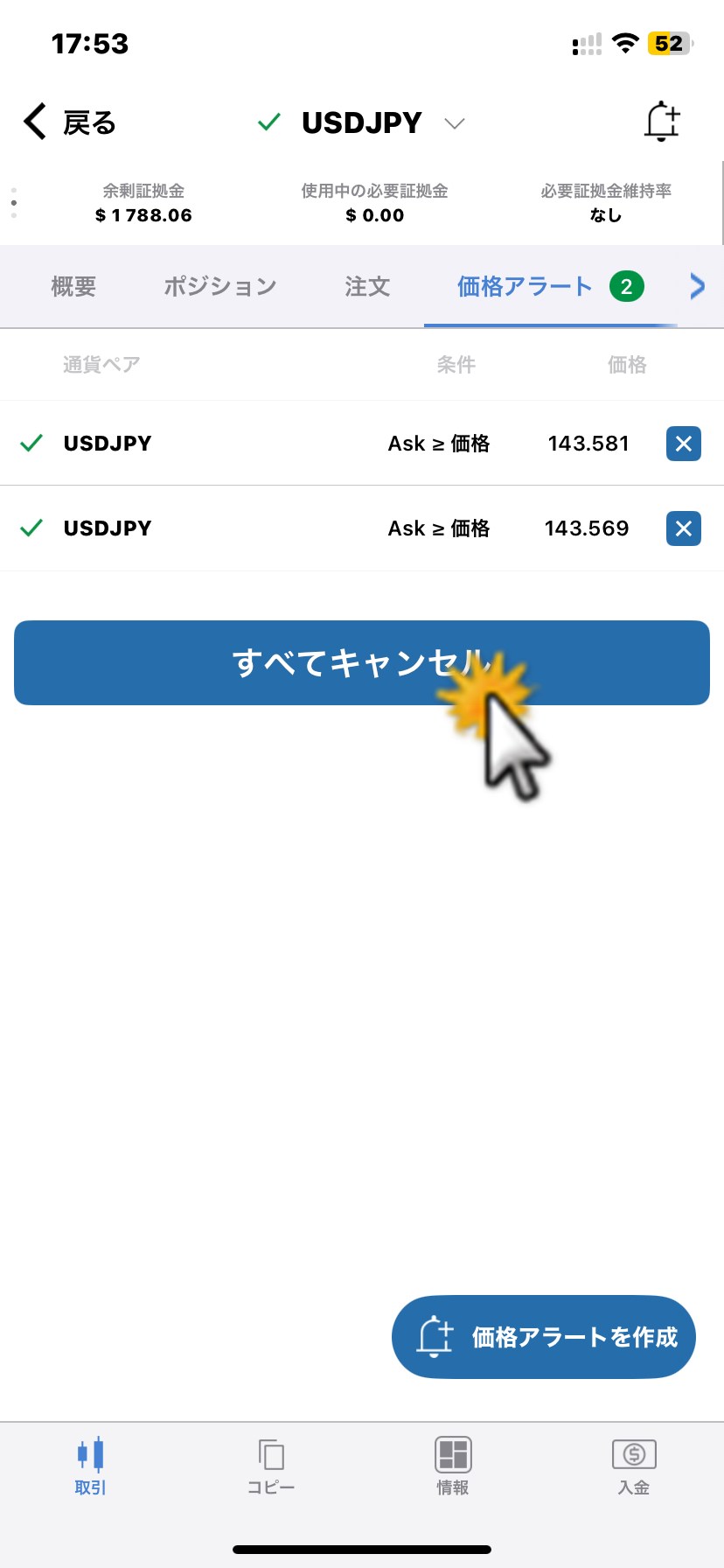Tap the add-alert bell icon at top right

click(662, 122)
